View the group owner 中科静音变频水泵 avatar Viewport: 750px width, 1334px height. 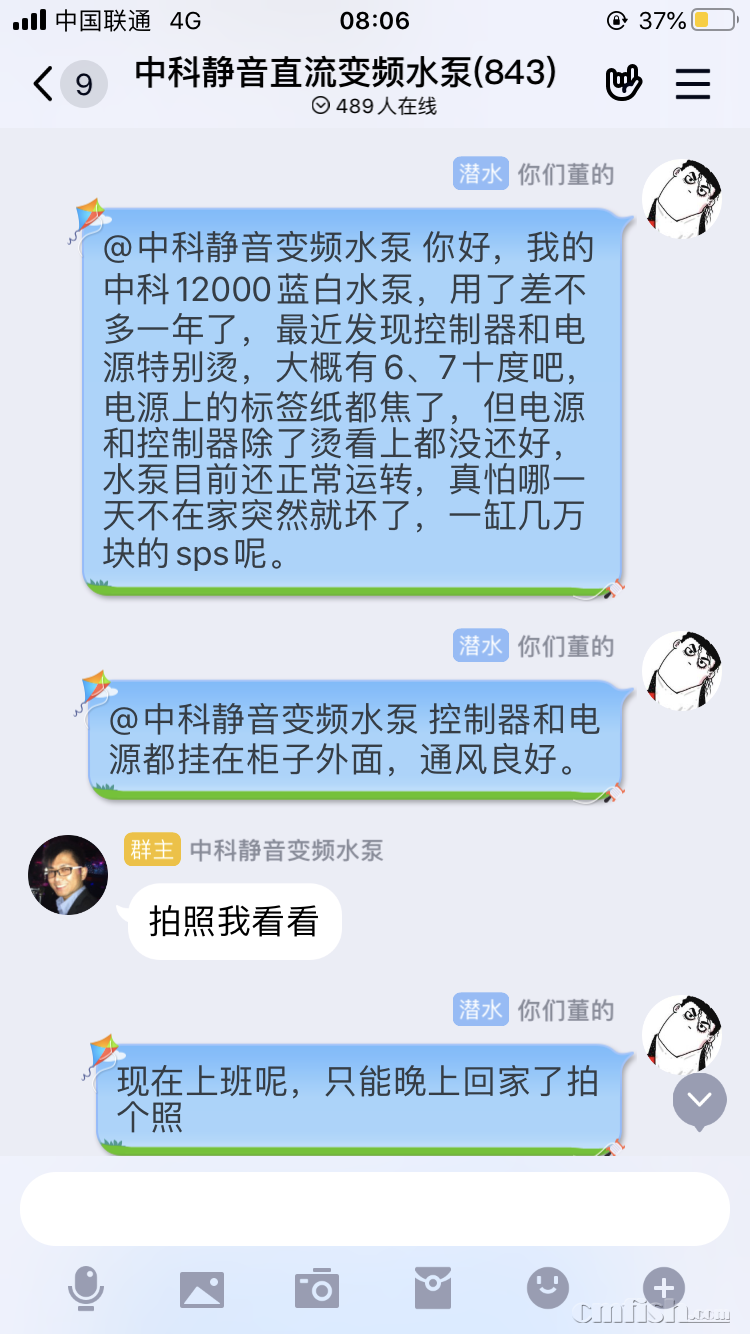[68, 875]
